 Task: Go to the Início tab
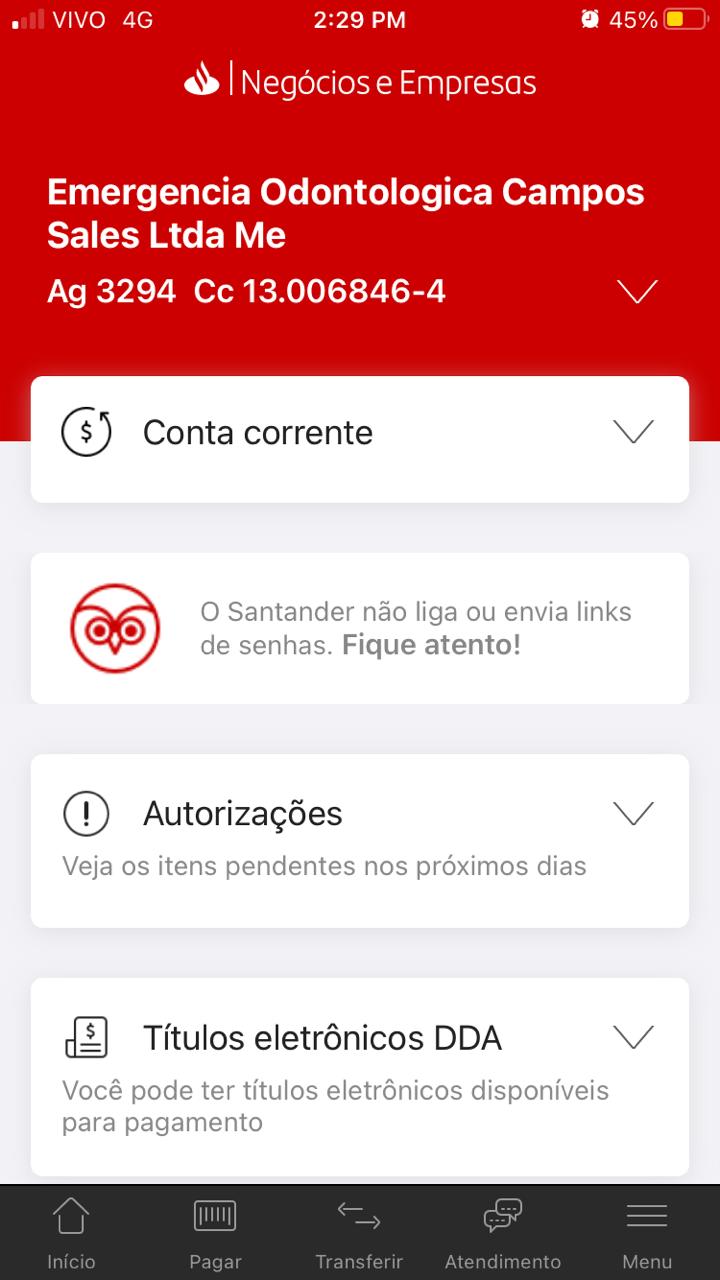pyautogui.click(x=71, y=1234)
